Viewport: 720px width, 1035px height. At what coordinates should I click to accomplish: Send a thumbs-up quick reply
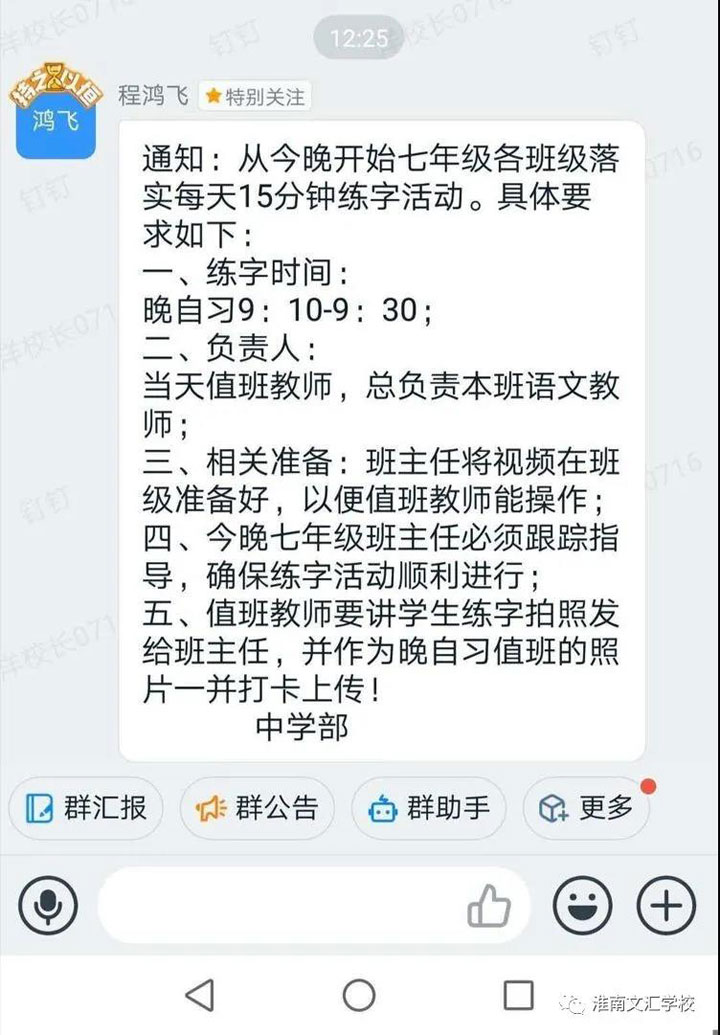point(489,906)
